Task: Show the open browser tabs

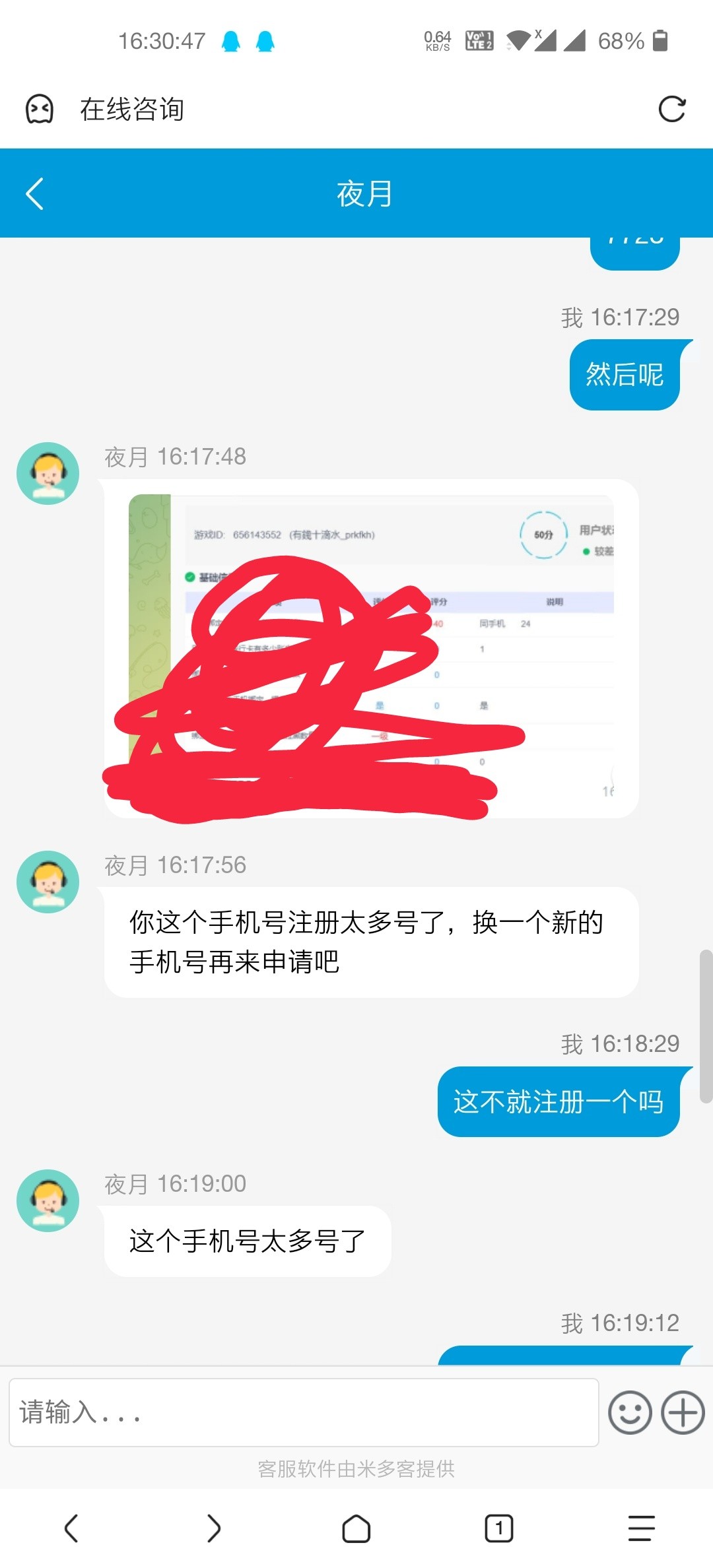Action: 498,1528
